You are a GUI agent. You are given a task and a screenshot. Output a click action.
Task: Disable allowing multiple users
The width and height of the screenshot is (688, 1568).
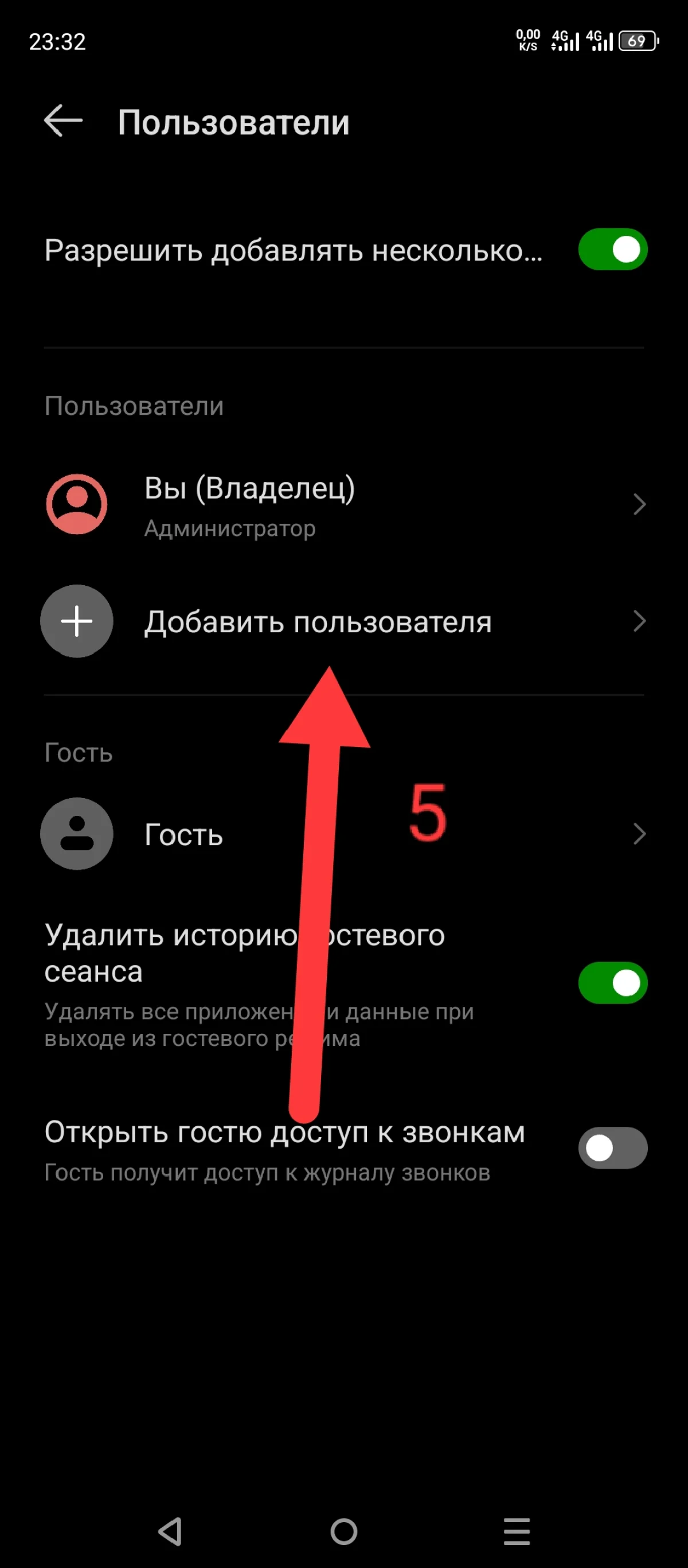click(612, 249)
